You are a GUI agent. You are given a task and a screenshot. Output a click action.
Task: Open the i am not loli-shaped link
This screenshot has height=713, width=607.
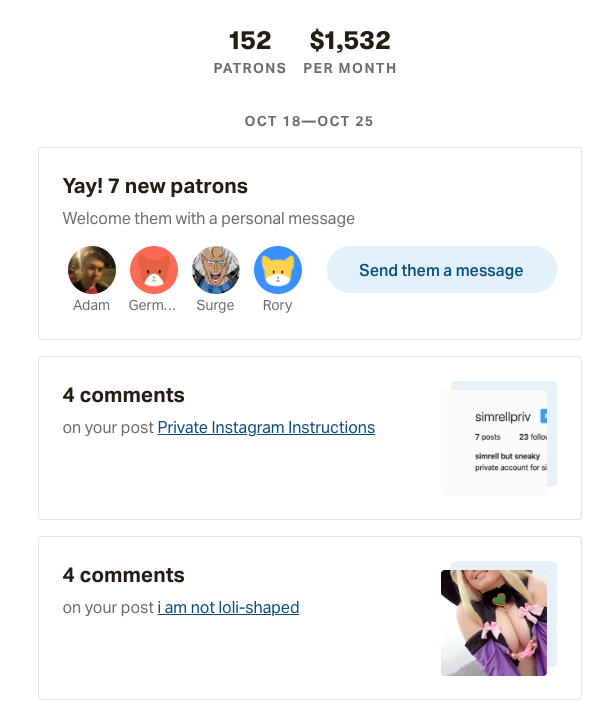tap(228, 607)
